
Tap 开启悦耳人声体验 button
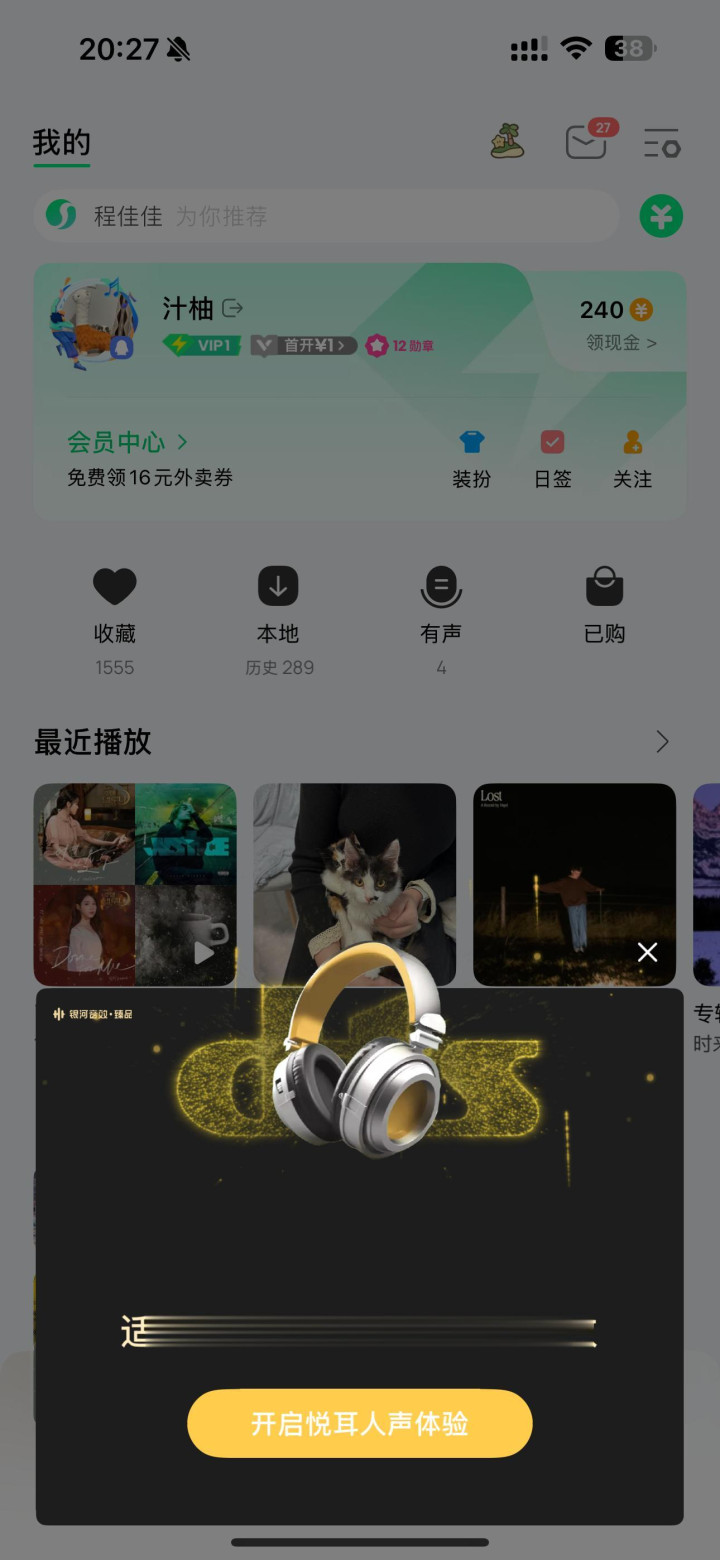pyautogui.click(x=360, y=1423)
